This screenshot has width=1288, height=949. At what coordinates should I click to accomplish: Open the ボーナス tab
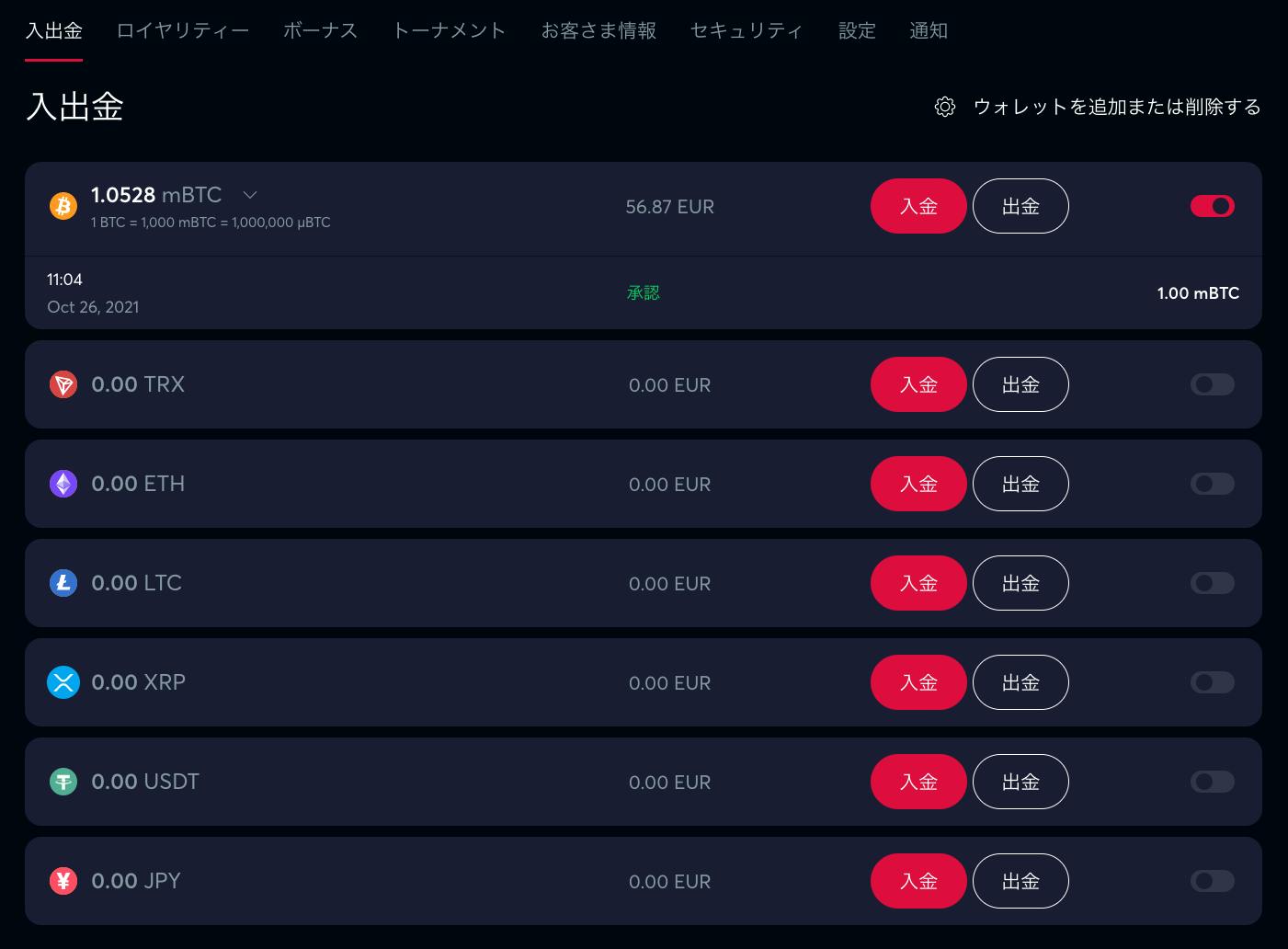click(x=320, y=30)
